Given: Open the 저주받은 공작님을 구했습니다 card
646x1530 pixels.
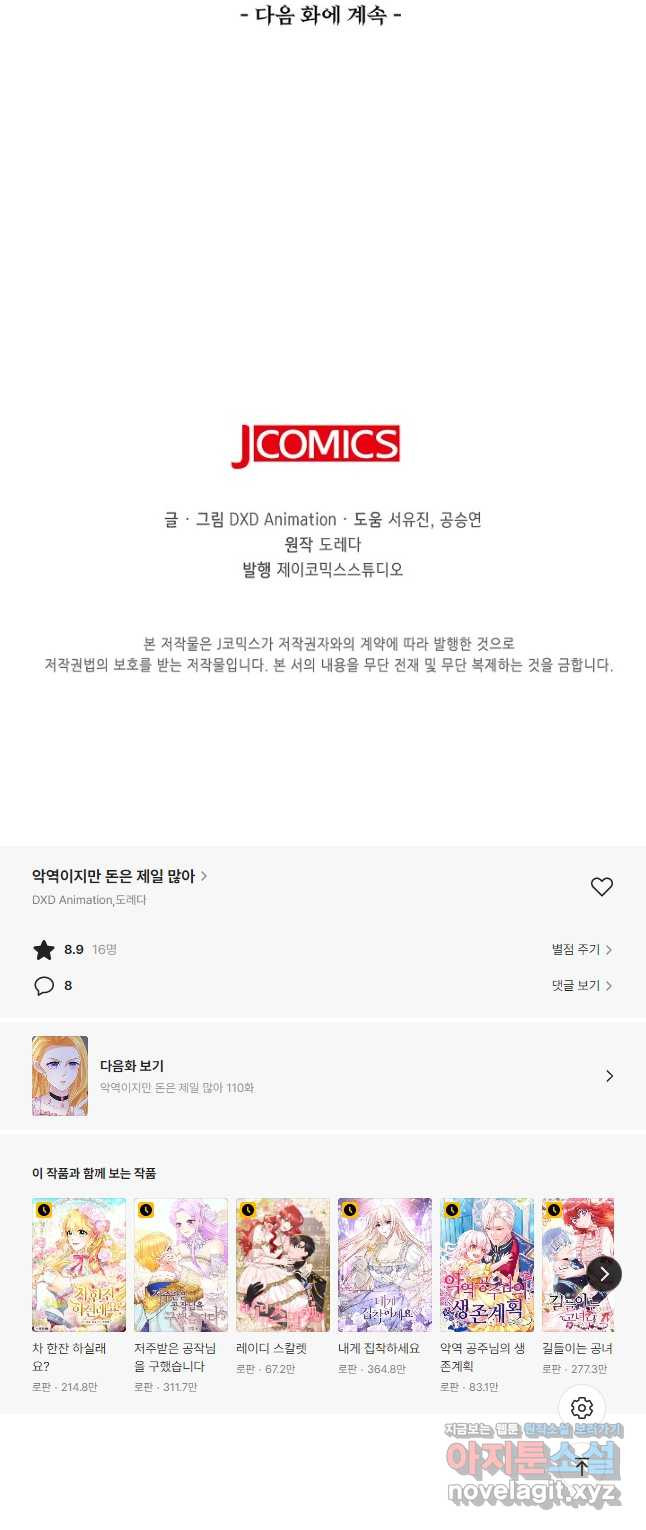Looking at the screenshot, I should pos(181,1265).
